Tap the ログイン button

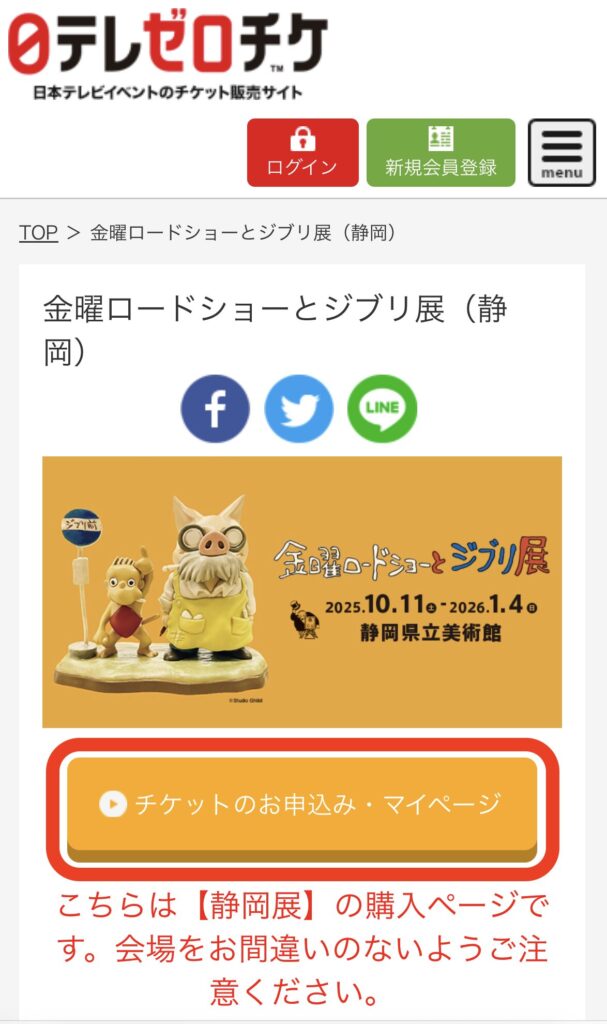coord(302,152)
